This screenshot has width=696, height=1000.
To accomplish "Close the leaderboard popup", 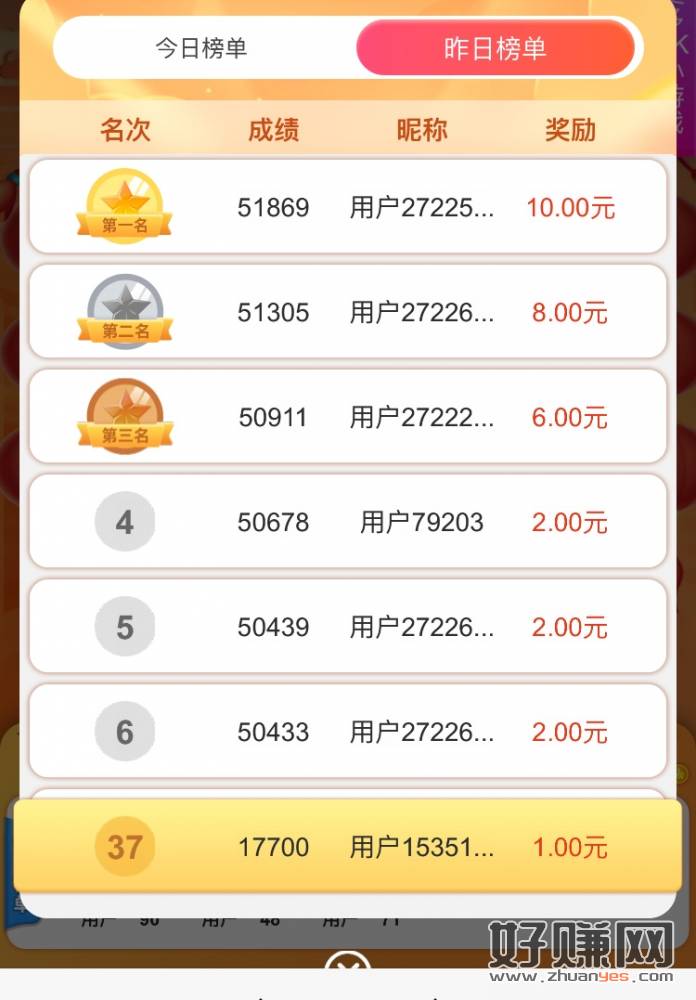I will (x=347, y=963).
